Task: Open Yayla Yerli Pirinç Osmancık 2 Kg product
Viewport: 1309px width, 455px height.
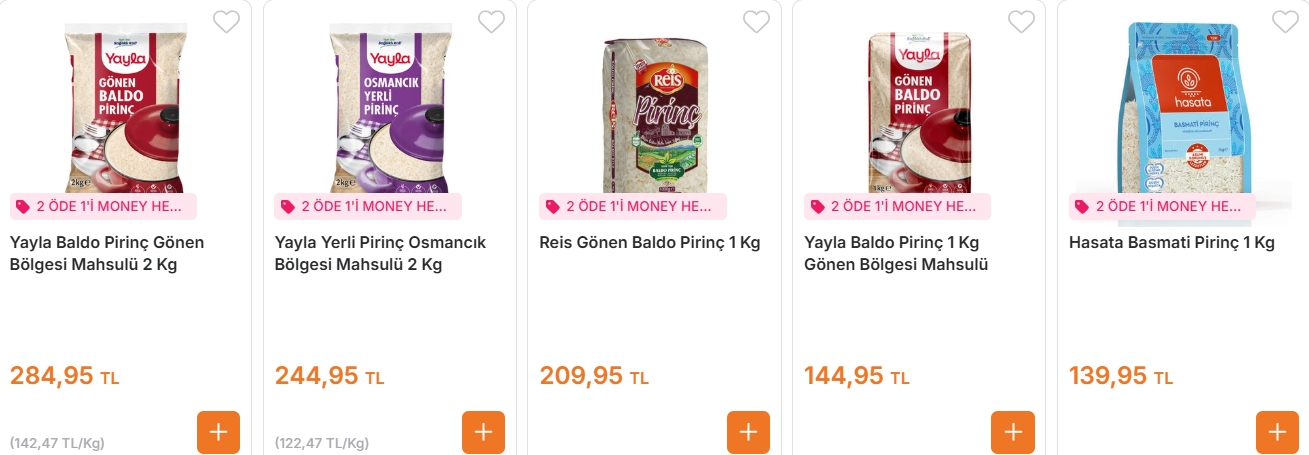Action: point(380,253)
